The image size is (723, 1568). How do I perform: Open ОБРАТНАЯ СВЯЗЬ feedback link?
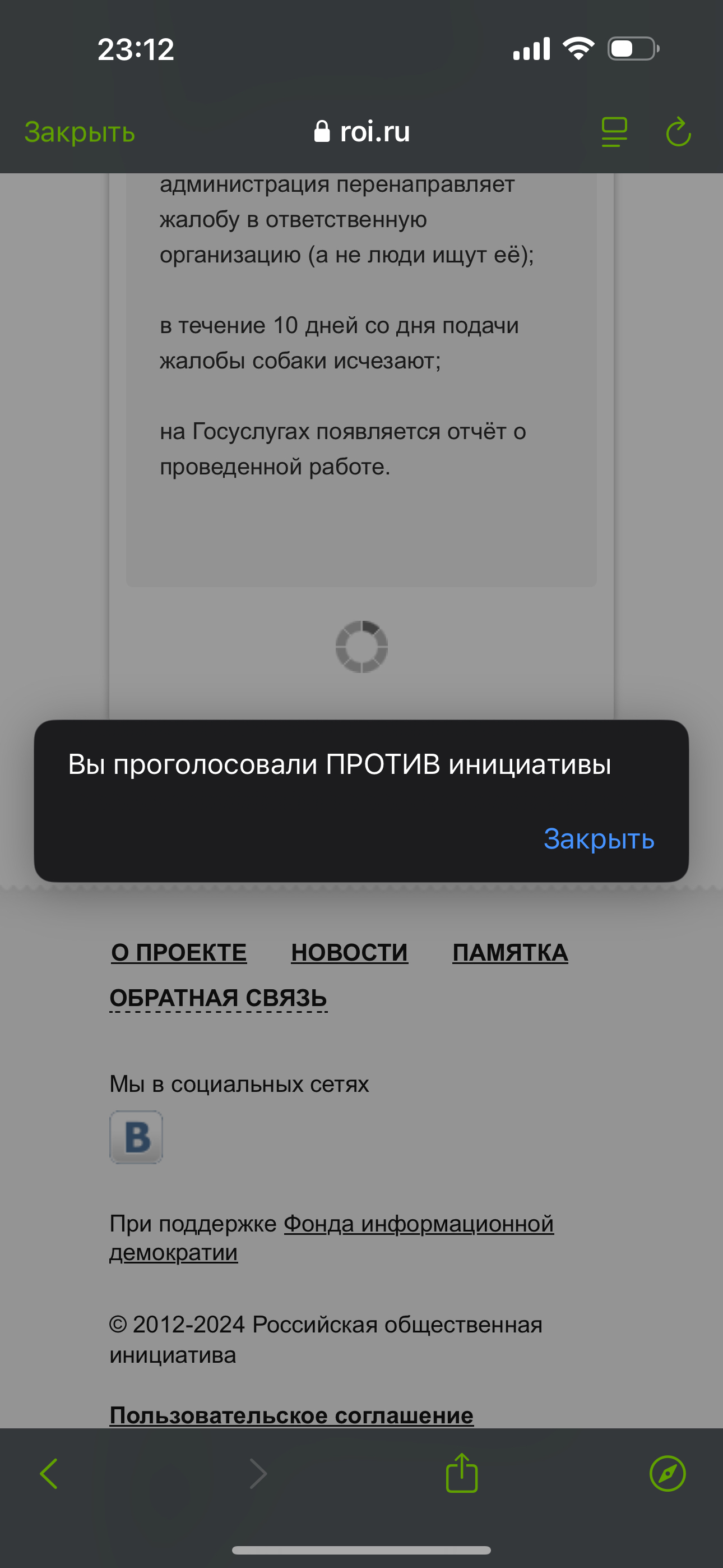point(219,998)
